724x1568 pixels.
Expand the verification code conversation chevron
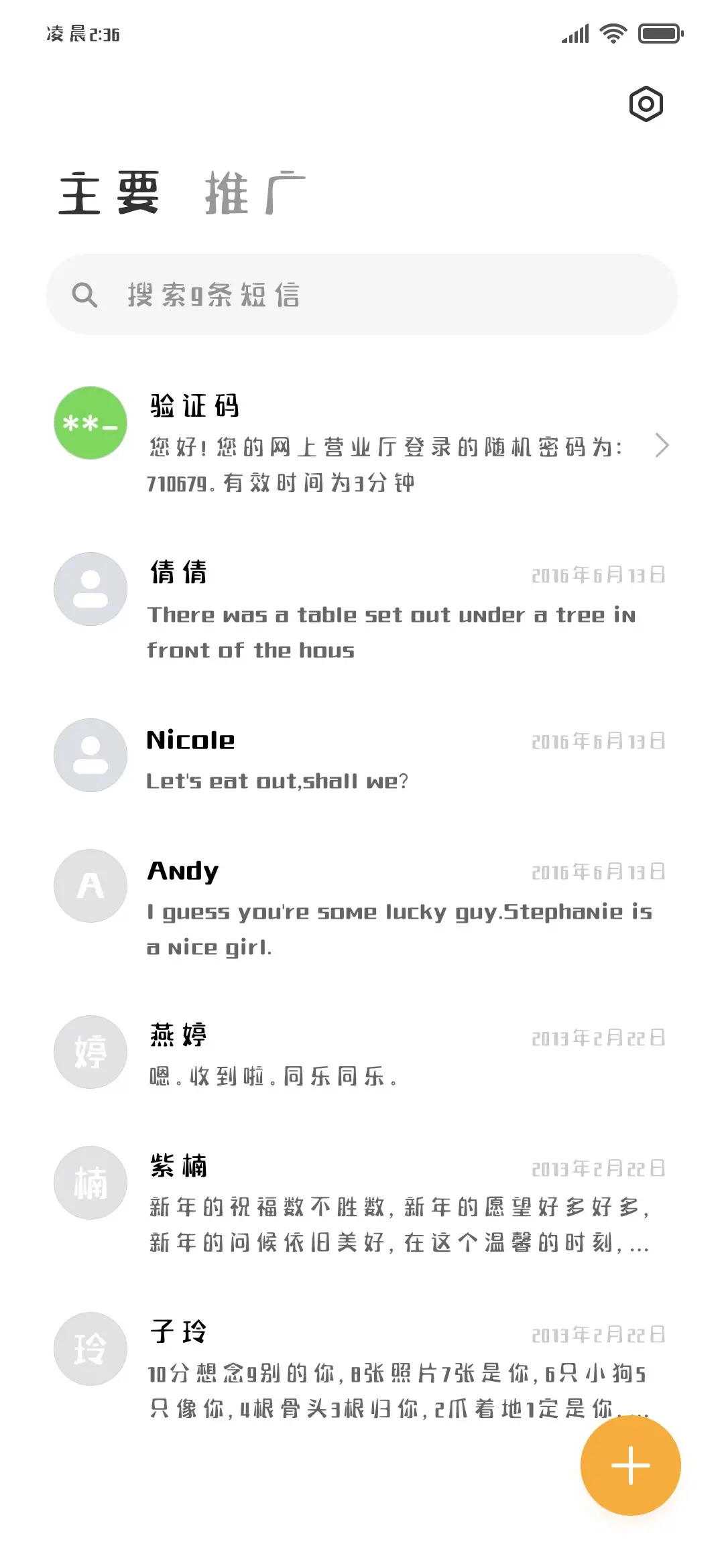tap(663, 446)
